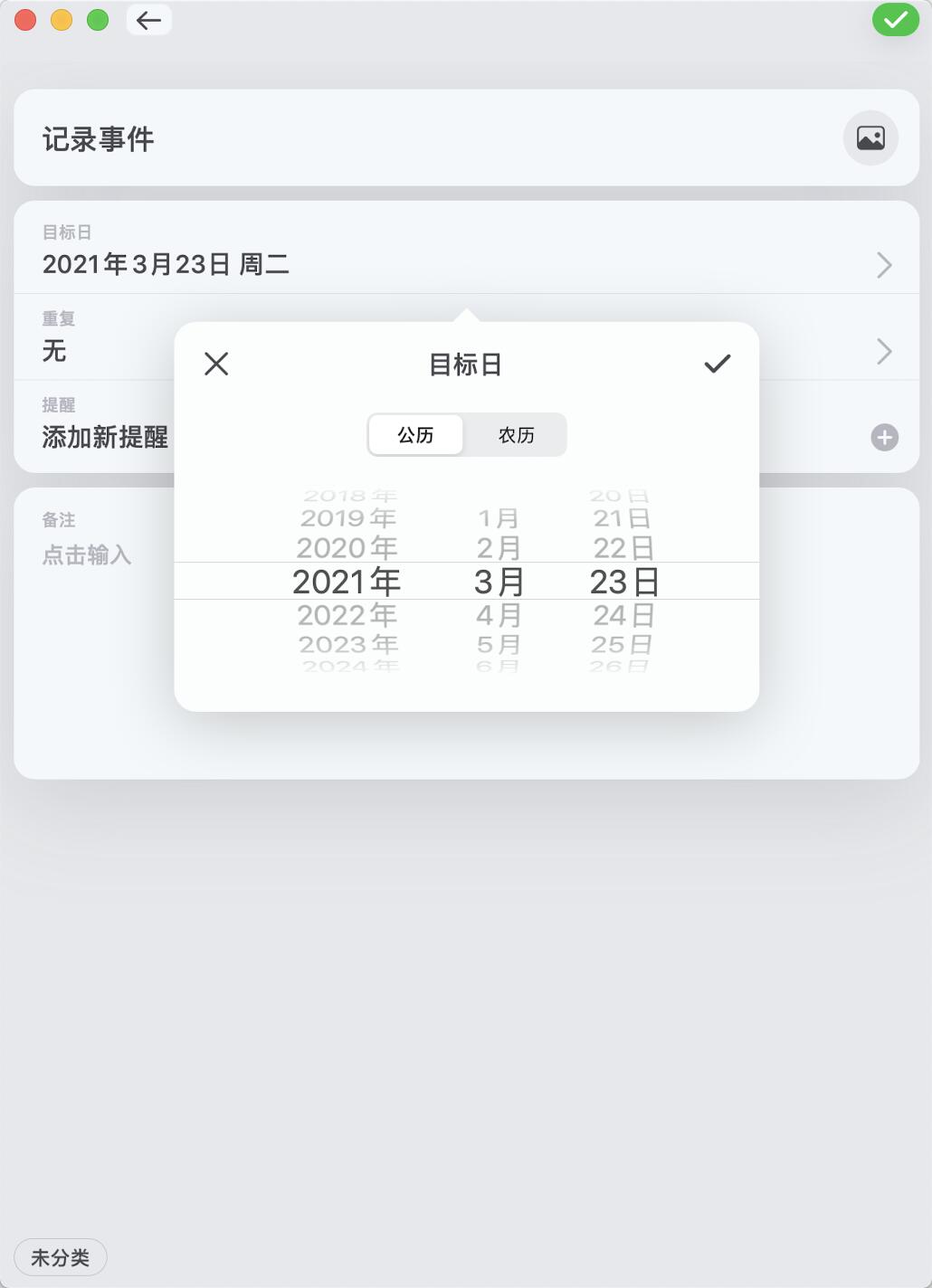This screenshot has height=1288, width=932.
Task: Confirm the selected date with the checkmark
Action: pos(717,364)
